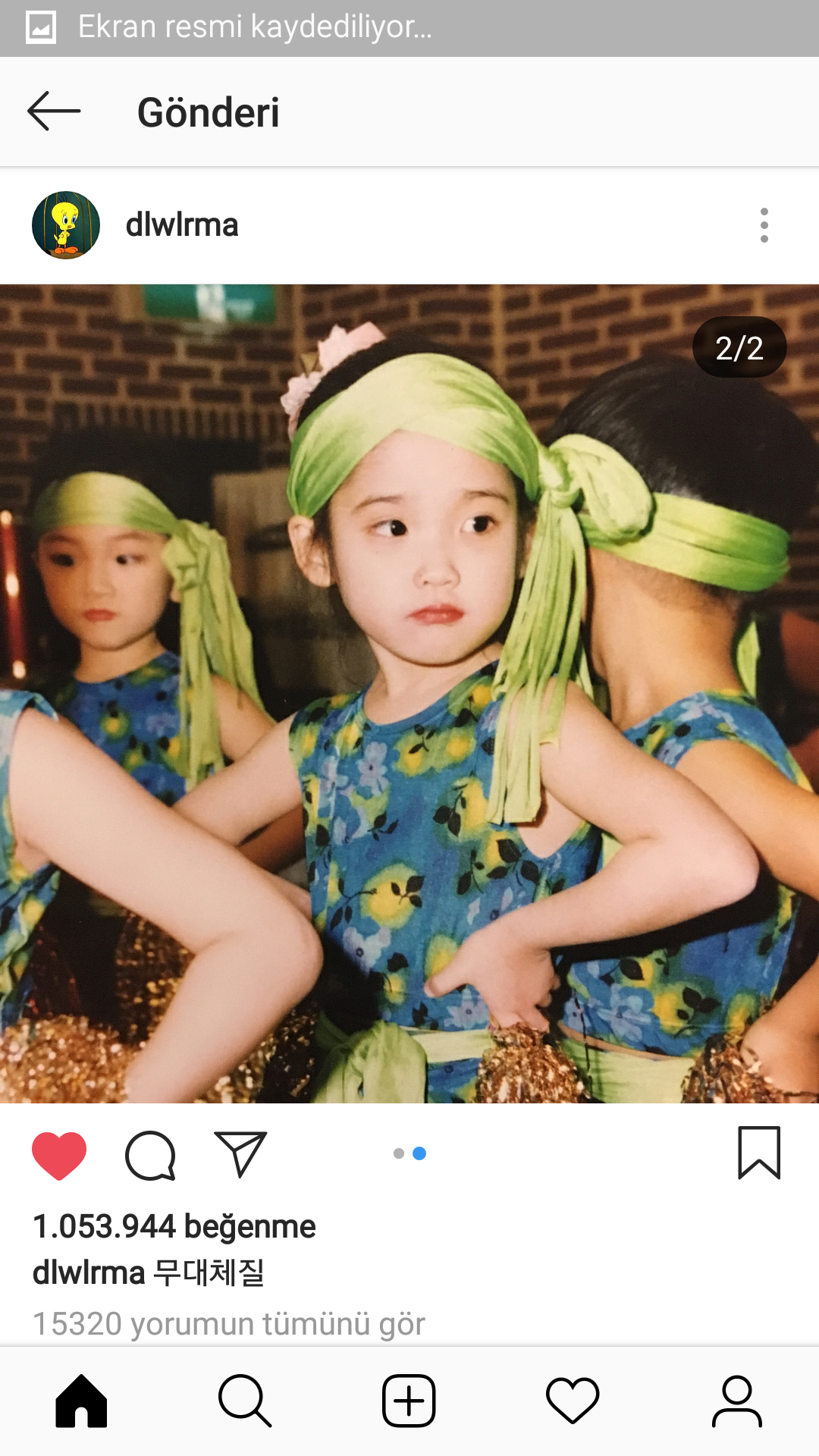Open the search and explore tab
The height and width of the screenshot is (1456, 819).
click(x=244, y=1401)
